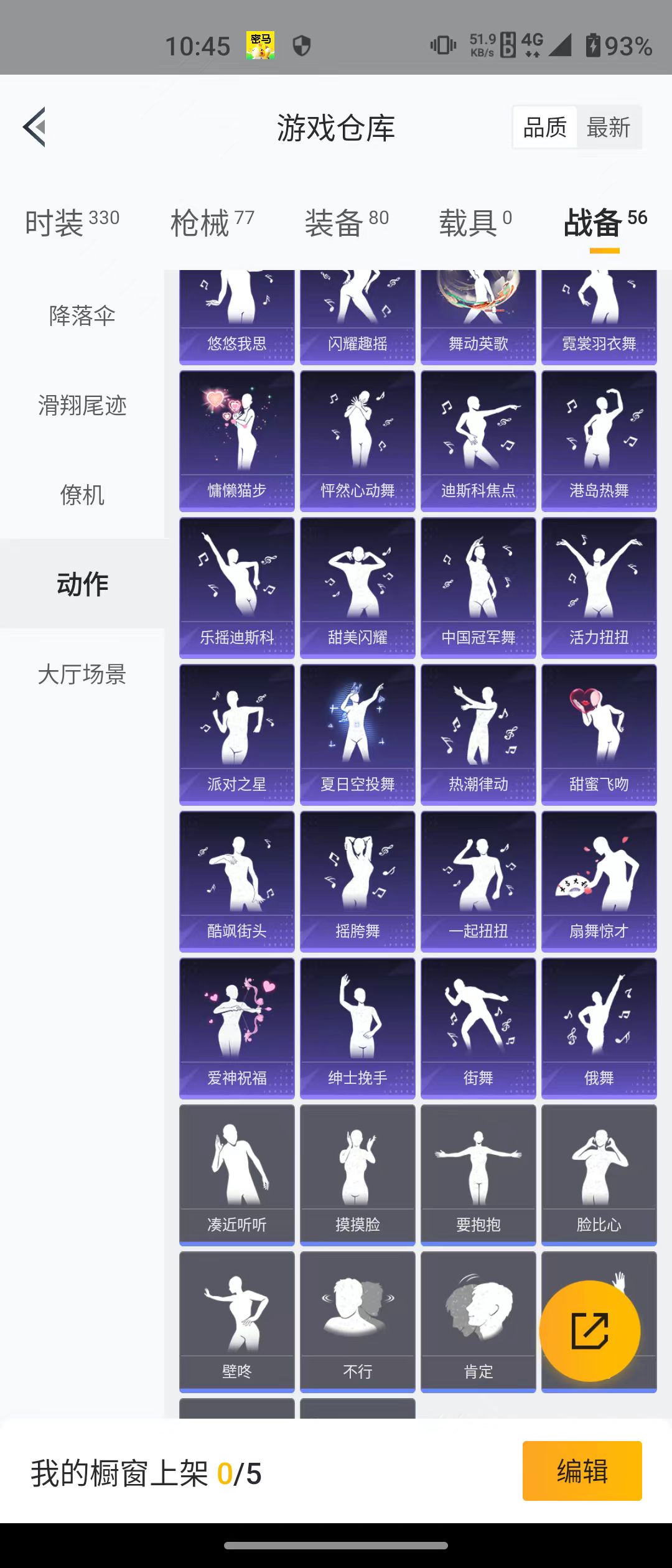This screenshot has height=1568, width=672.
Task: Go back from 游戏仓库
Action: tap(35, 127)
